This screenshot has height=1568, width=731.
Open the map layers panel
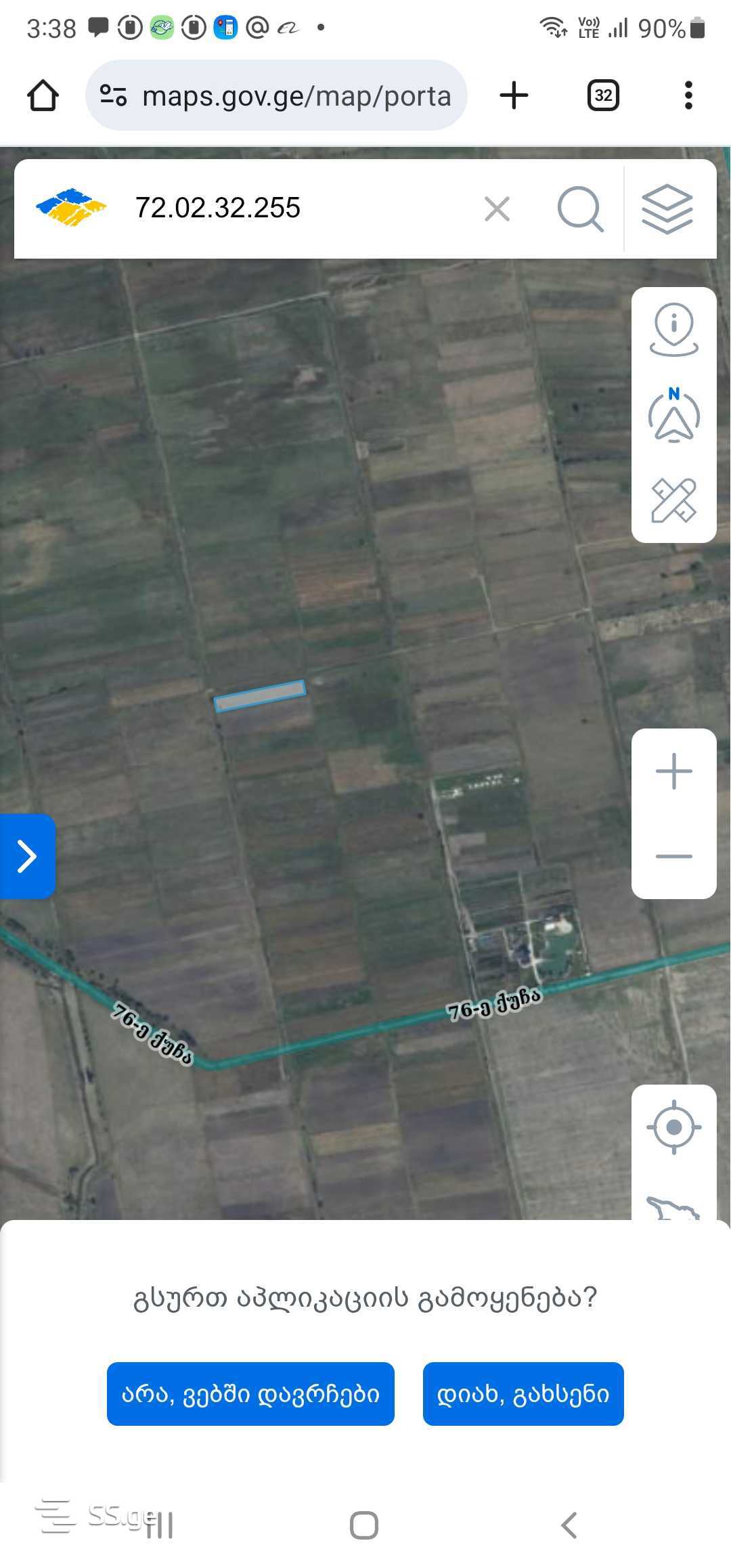667,209
